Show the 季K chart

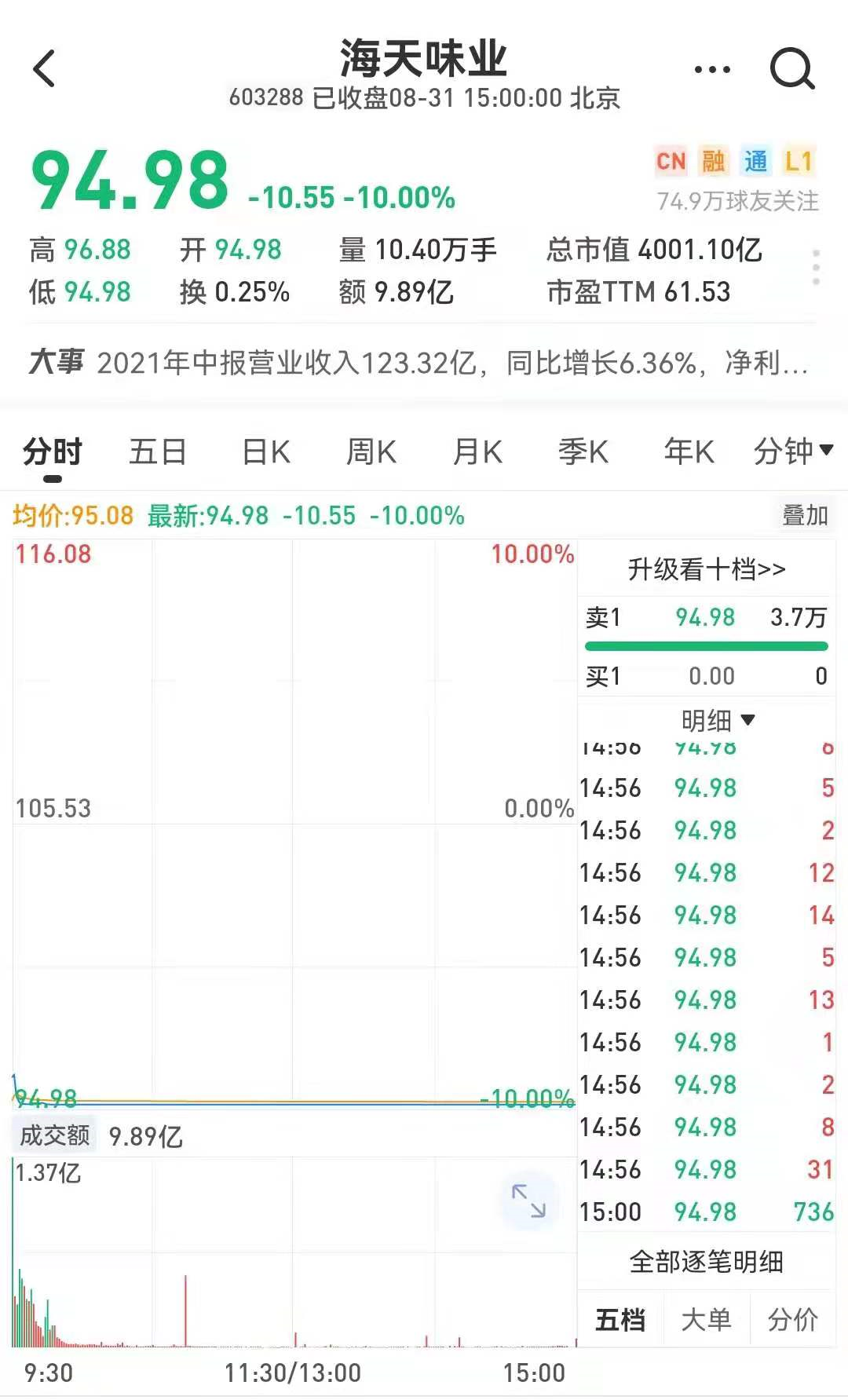pos(583,452)
